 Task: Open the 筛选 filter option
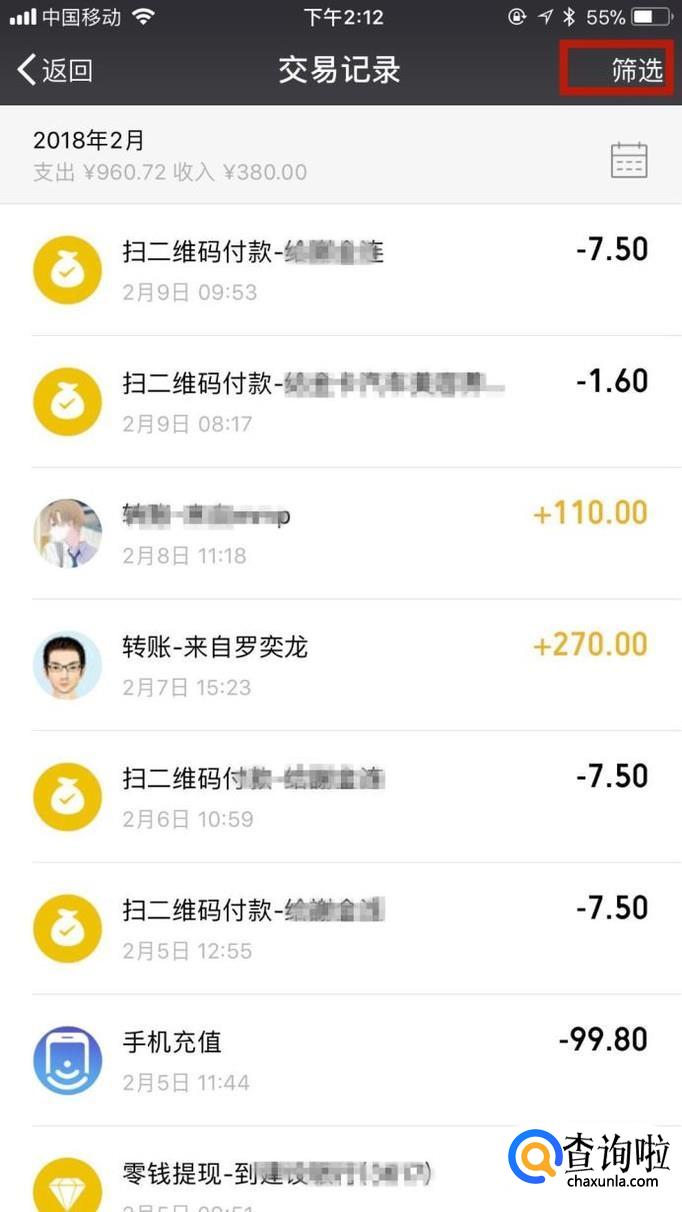pyautogui.click(x=636, y=70)
